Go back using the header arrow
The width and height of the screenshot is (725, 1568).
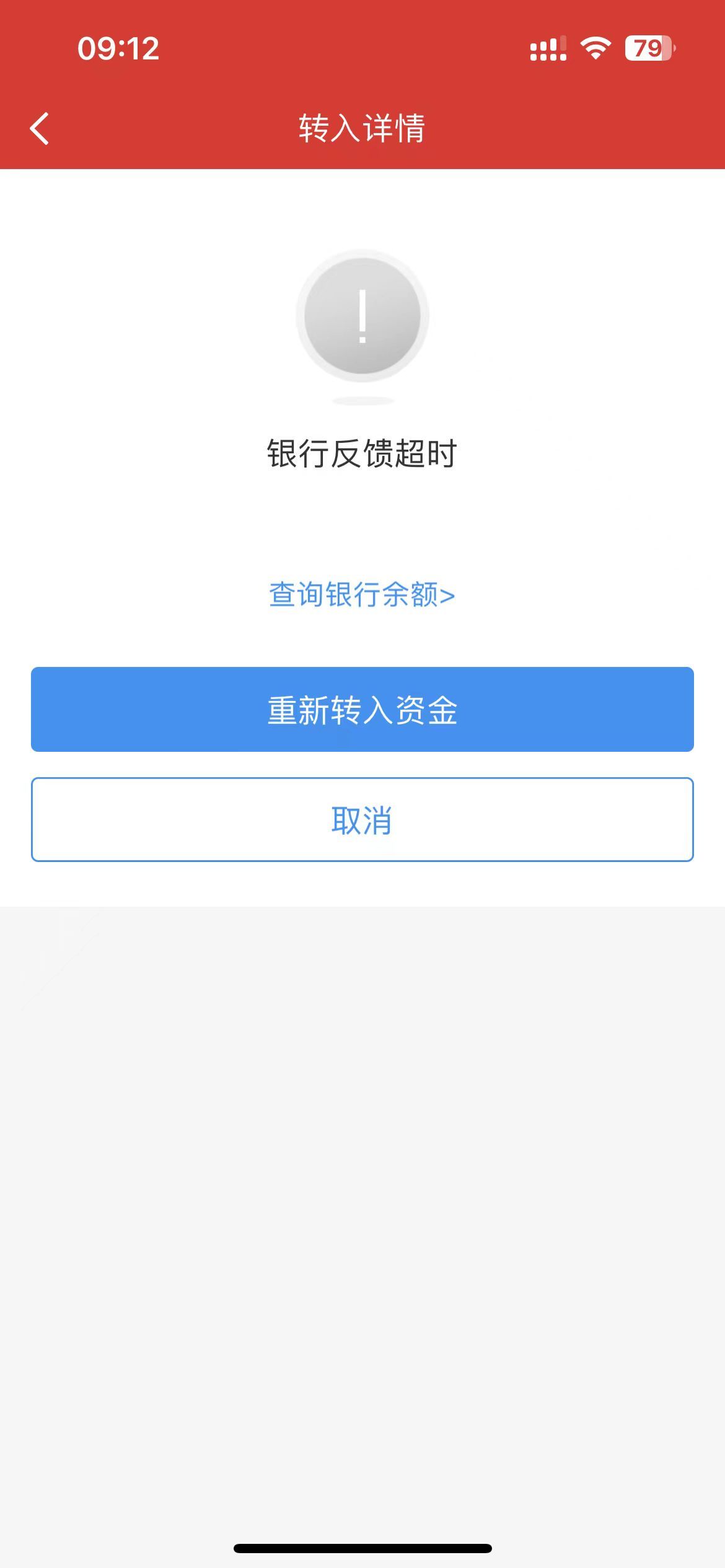[40, 129]
